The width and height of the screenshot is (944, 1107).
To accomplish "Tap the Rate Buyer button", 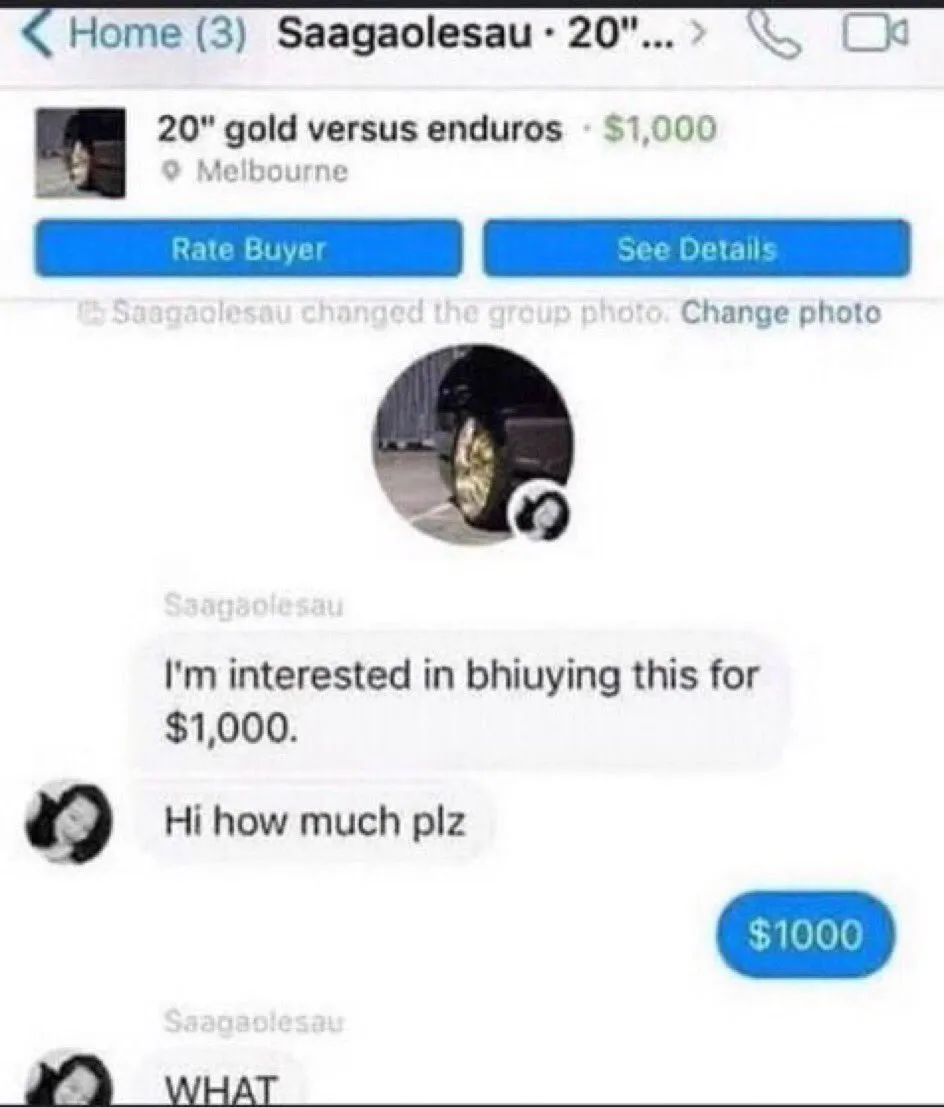I will (248, 249).
